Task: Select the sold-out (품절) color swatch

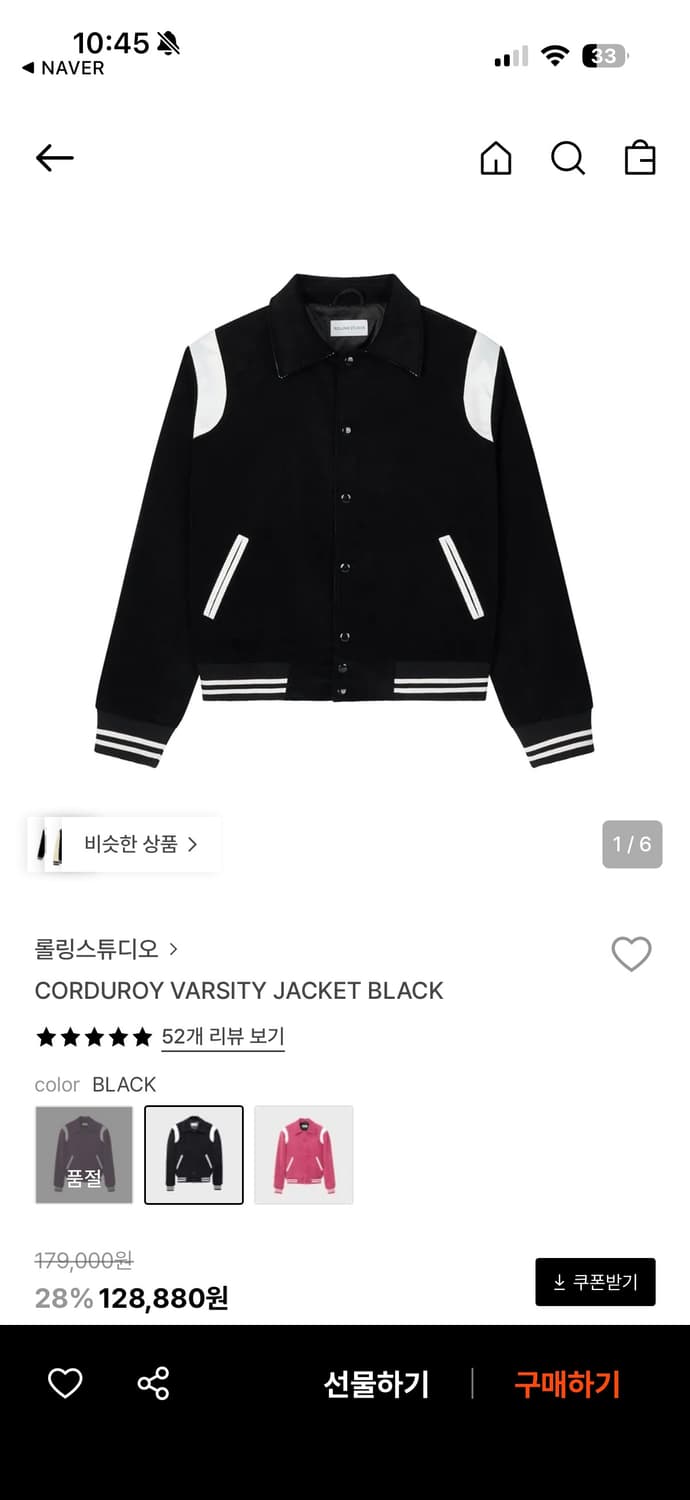Action: (84, 1155)
